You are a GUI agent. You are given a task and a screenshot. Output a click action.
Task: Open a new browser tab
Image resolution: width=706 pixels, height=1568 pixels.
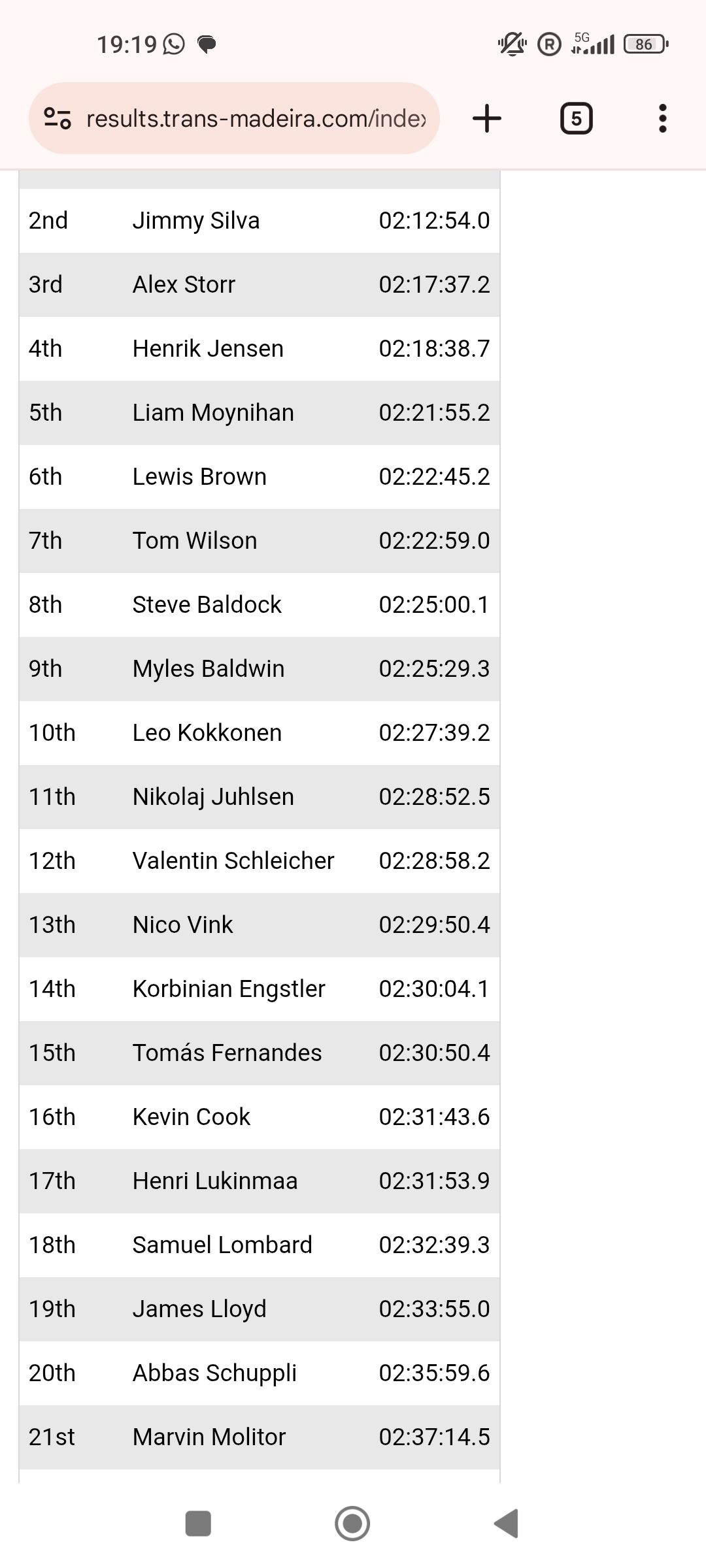click(x=487, y=119)
